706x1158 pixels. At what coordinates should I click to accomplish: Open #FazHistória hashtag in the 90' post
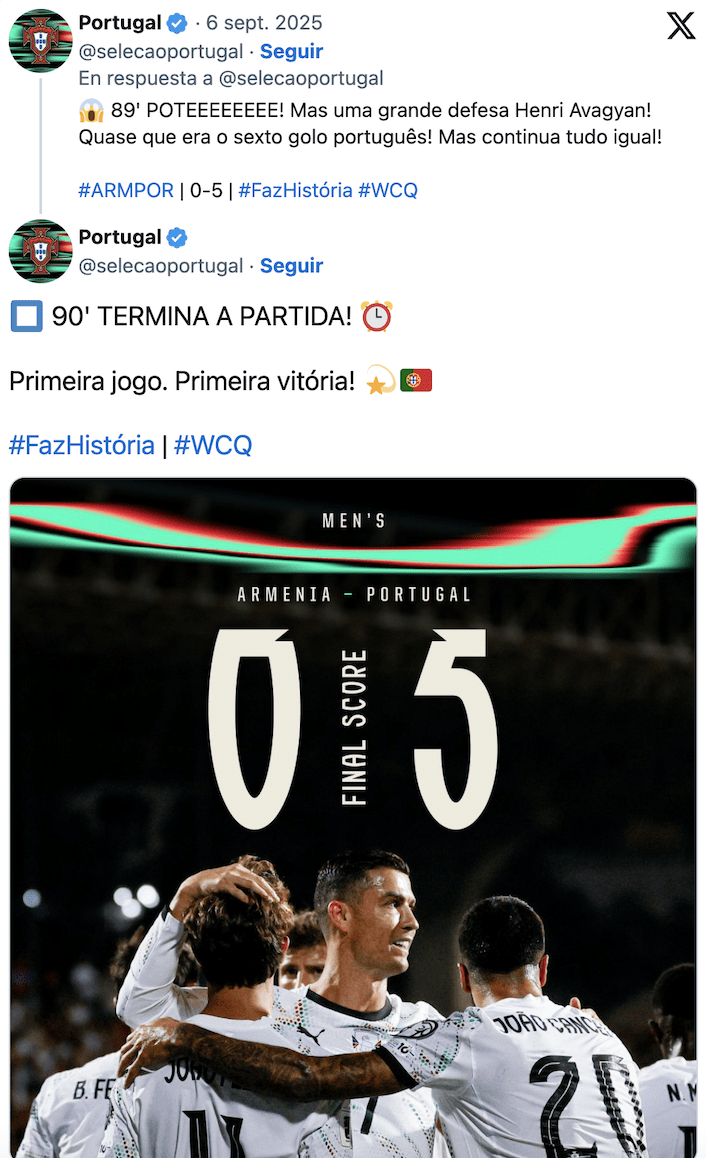click(82, 445)
